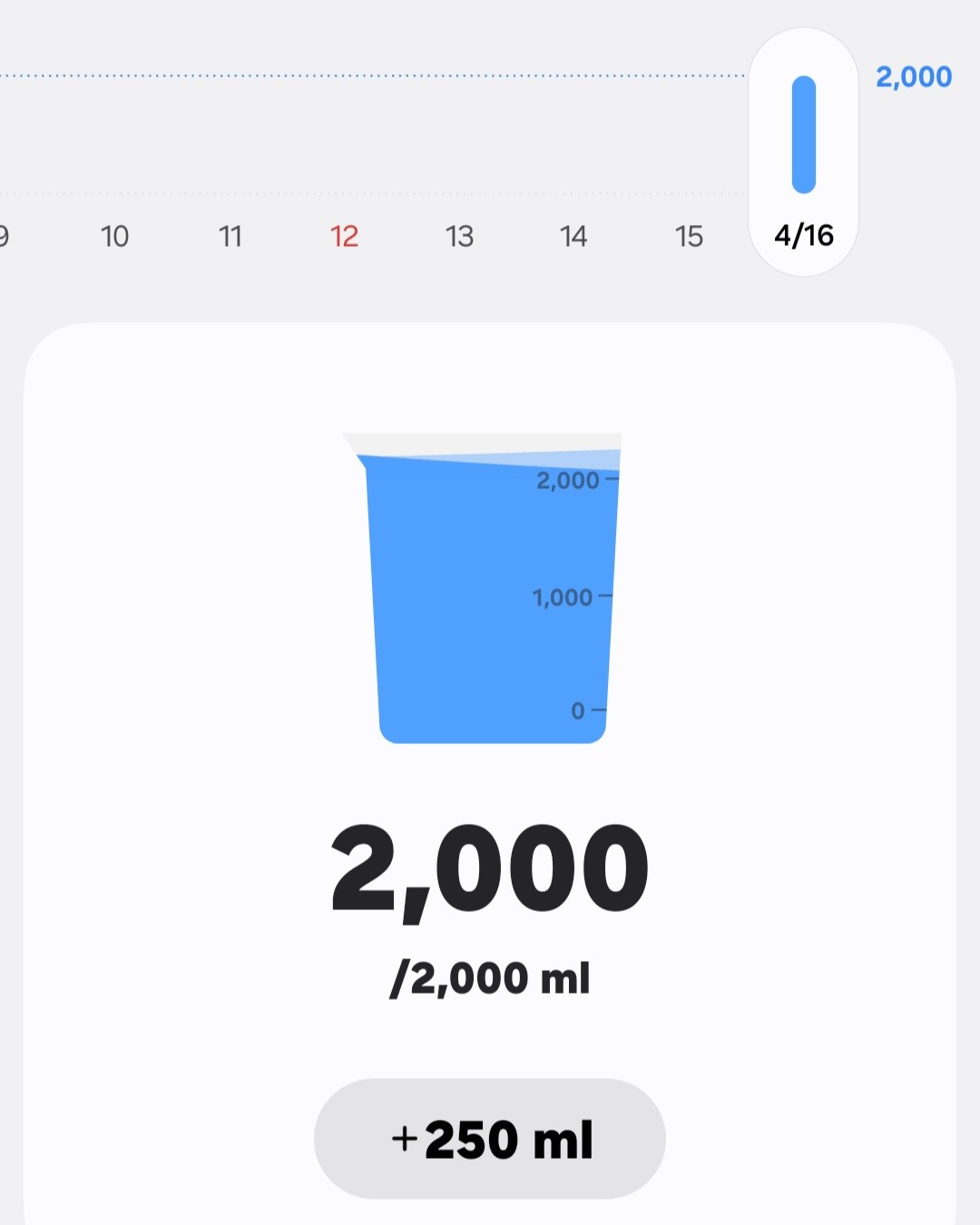Select day 12 in the chart
The height and width of the screenshot is (1225, 980).
pos(344,236)
